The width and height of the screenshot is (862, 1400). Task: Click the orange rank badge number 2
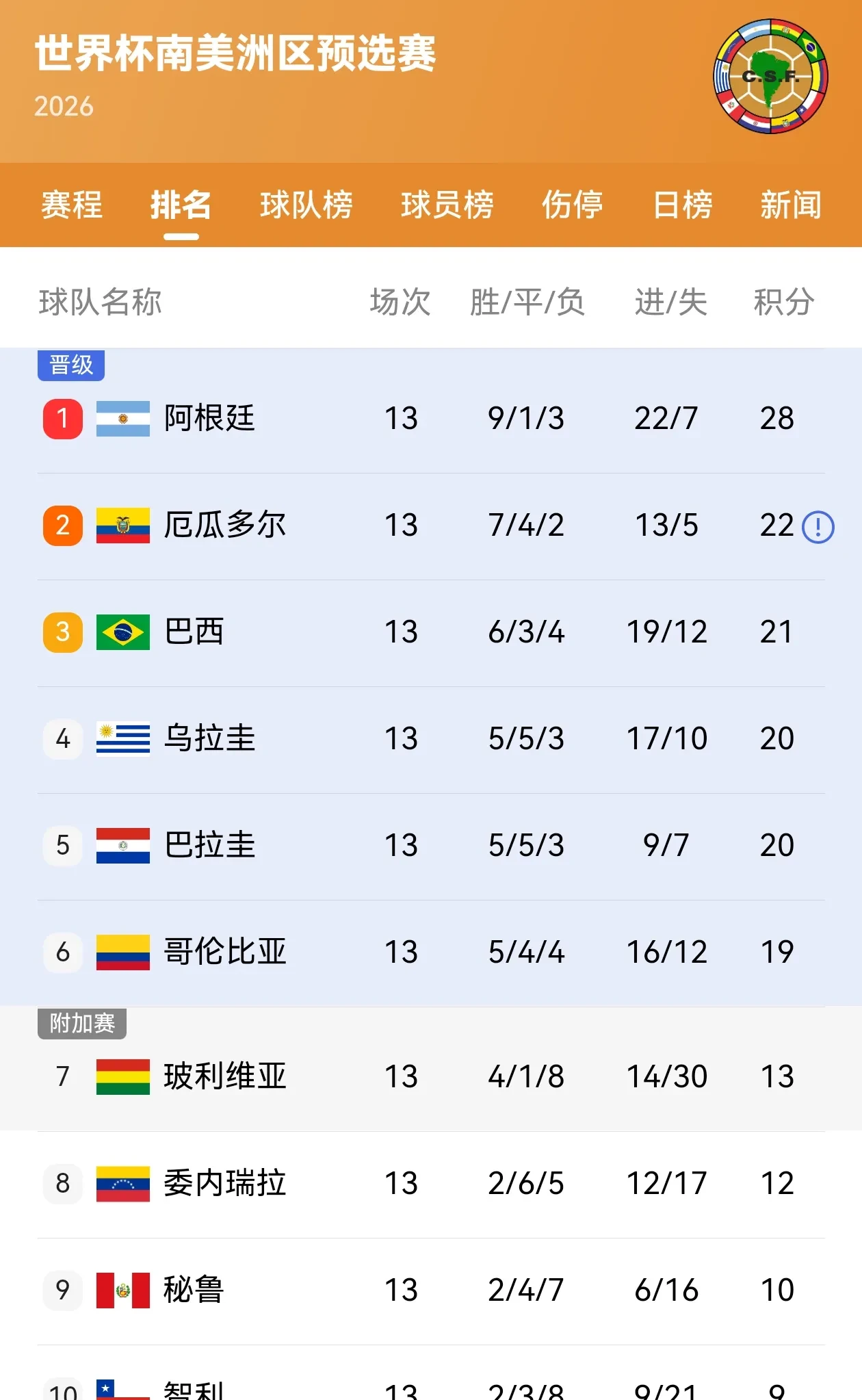tap(62, 526)
